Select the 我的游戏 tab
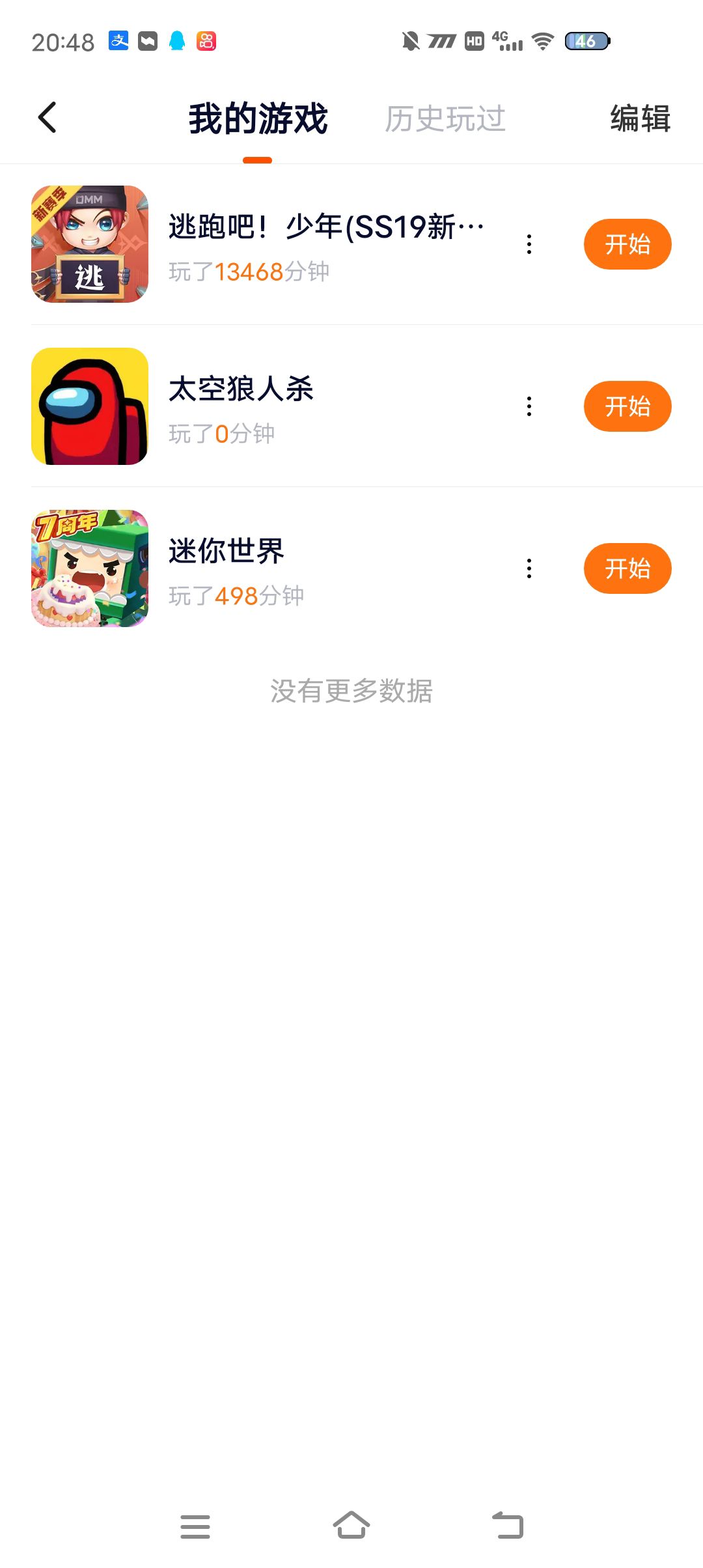The height and width of the screenshot is (1568, 703). 258,119
